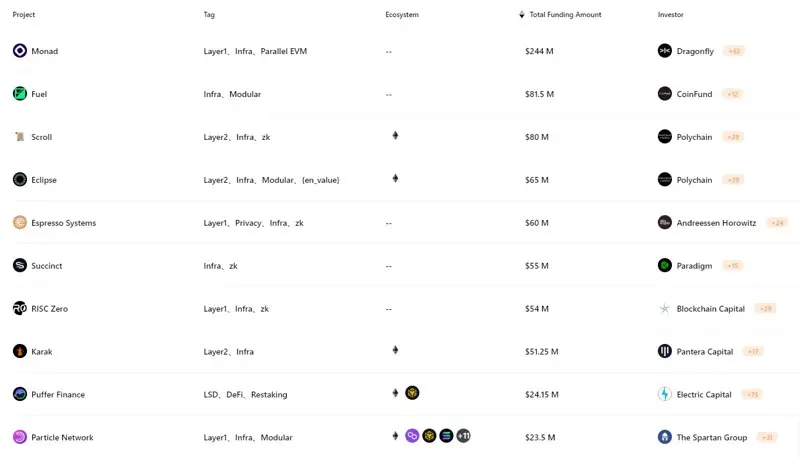
Task: Open the Eclipse project row
Action: pyautogui.click(x=44, y=180)
